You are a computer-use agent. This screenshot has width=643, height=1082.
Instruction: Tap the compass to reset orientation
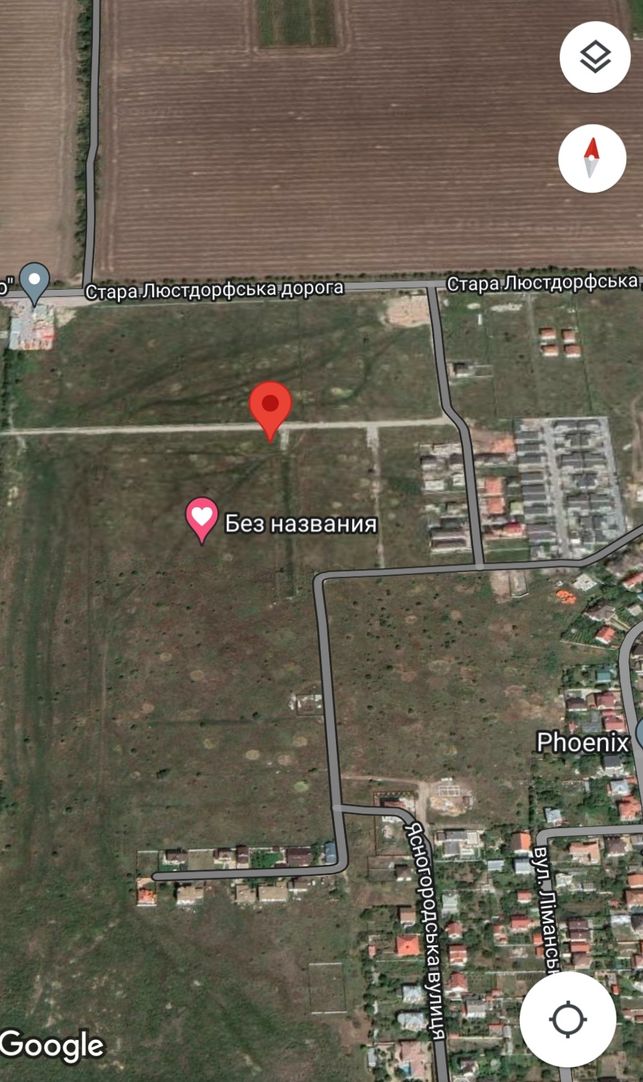592,158
